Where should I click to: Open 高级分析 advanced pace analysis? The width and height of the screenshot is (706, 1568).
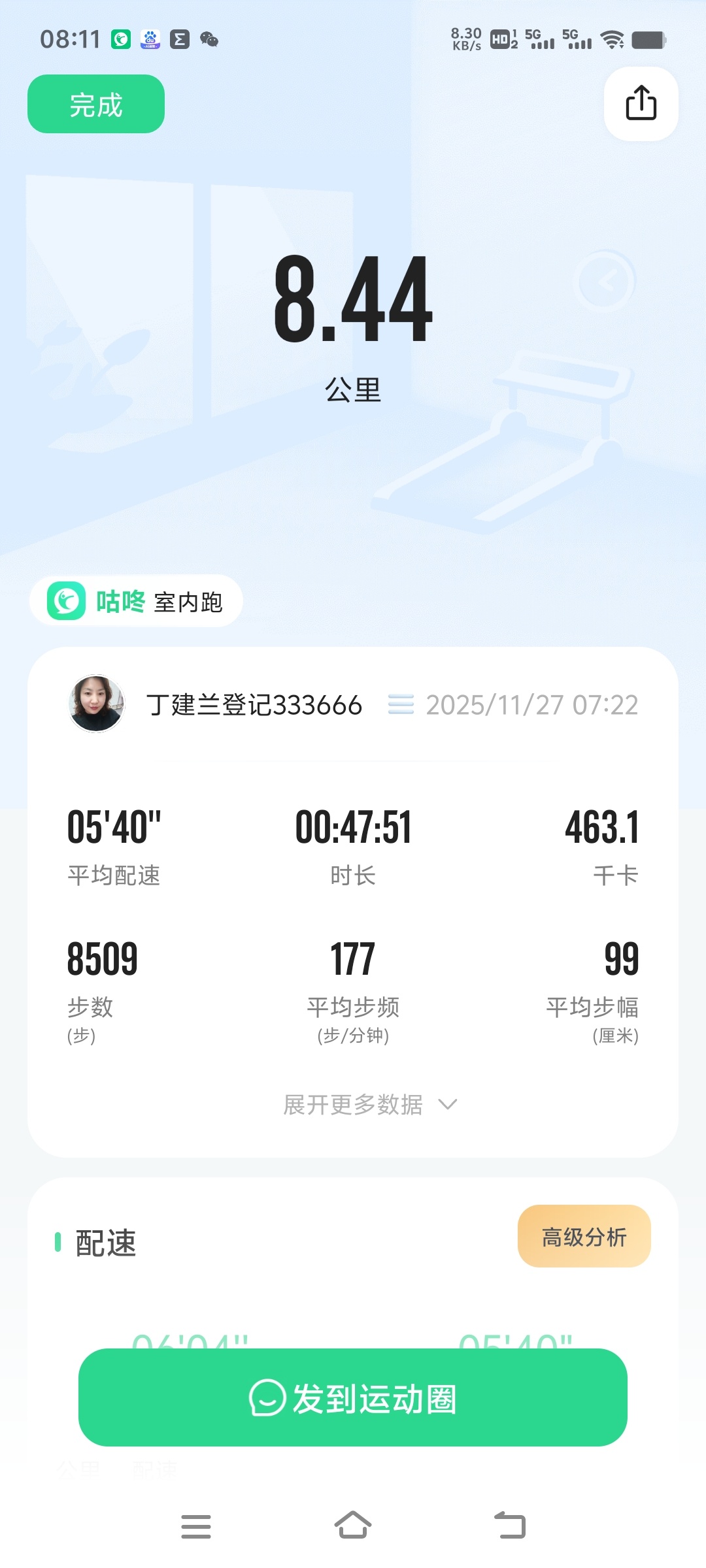pos(584,1236)
